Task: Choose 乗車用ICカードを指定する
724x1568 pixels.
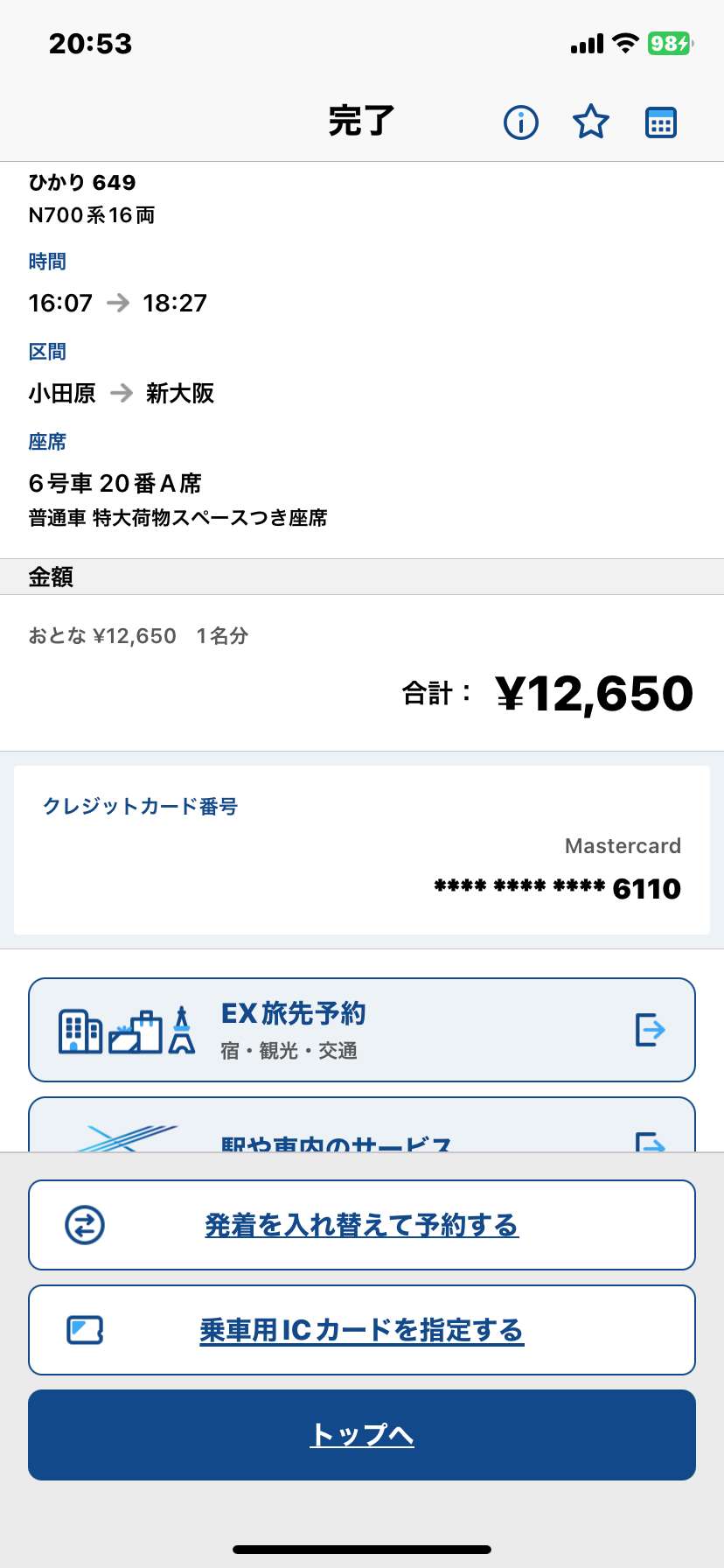Action: tap(362, 1330)
